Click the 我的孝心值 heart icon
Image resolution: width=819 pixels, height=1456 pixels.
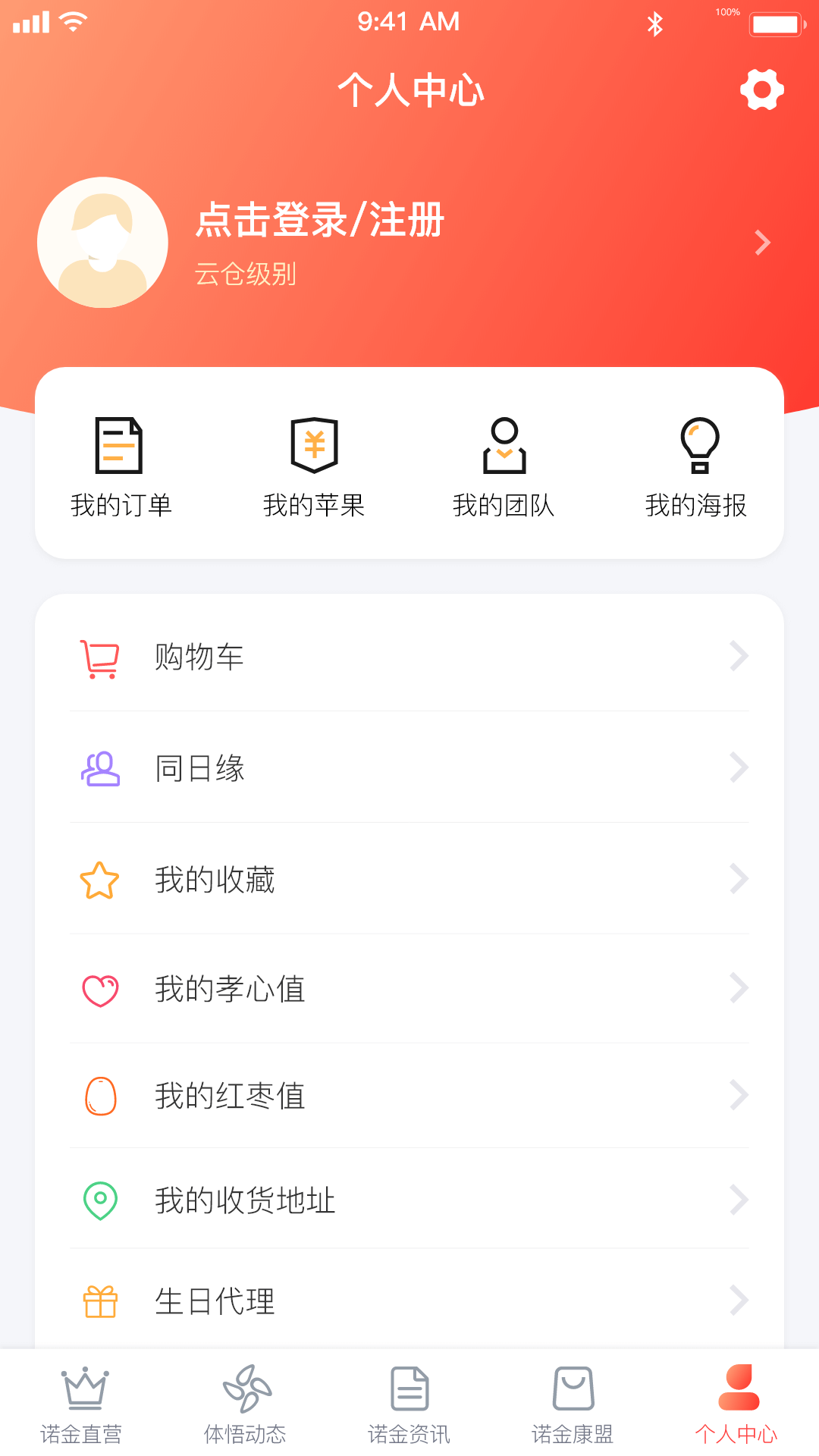[x=99, y=987]
